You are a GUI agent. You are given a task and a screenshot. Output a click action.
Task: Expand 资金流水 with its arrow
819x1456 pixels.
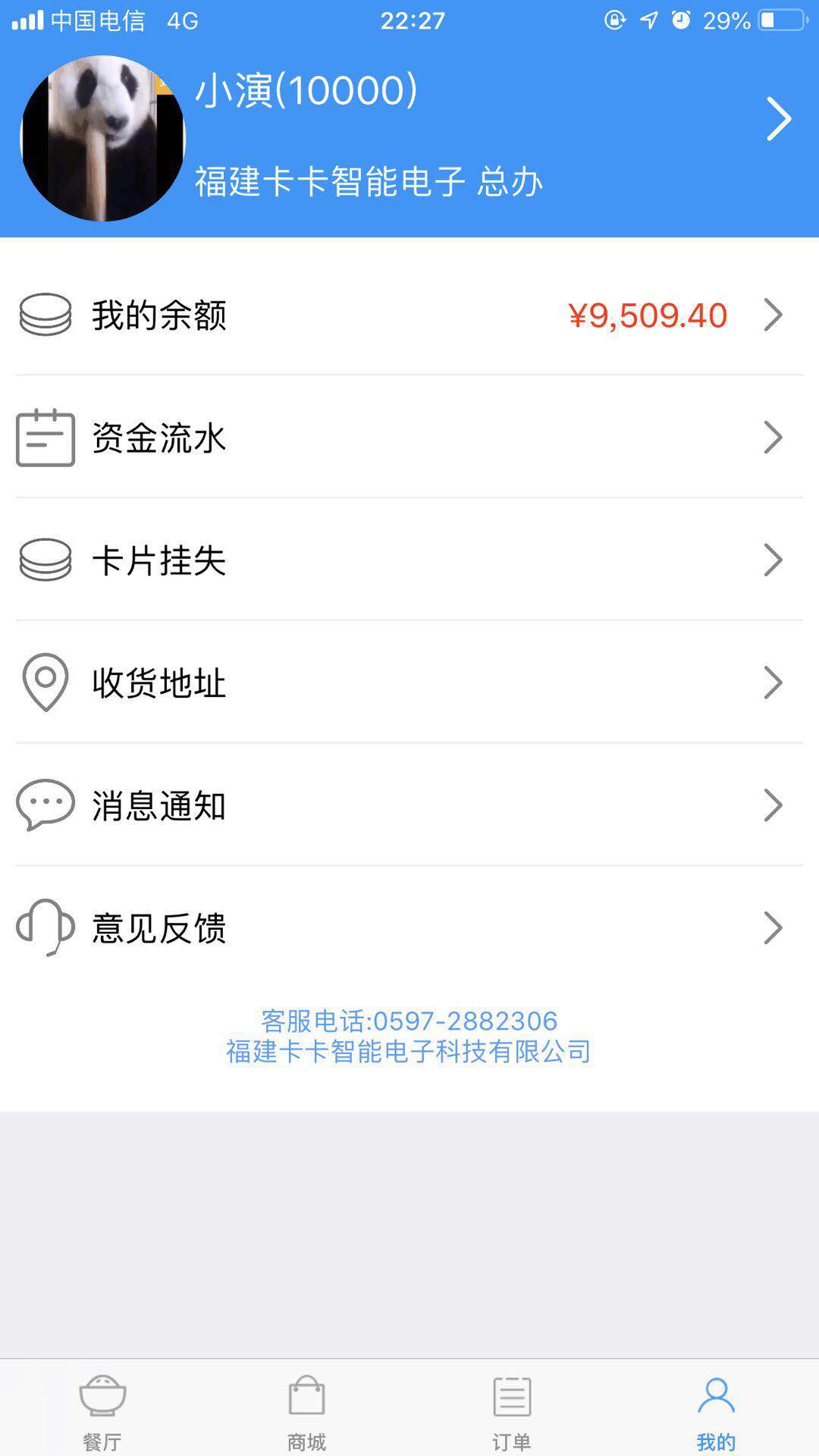click(x=773, y=438)
